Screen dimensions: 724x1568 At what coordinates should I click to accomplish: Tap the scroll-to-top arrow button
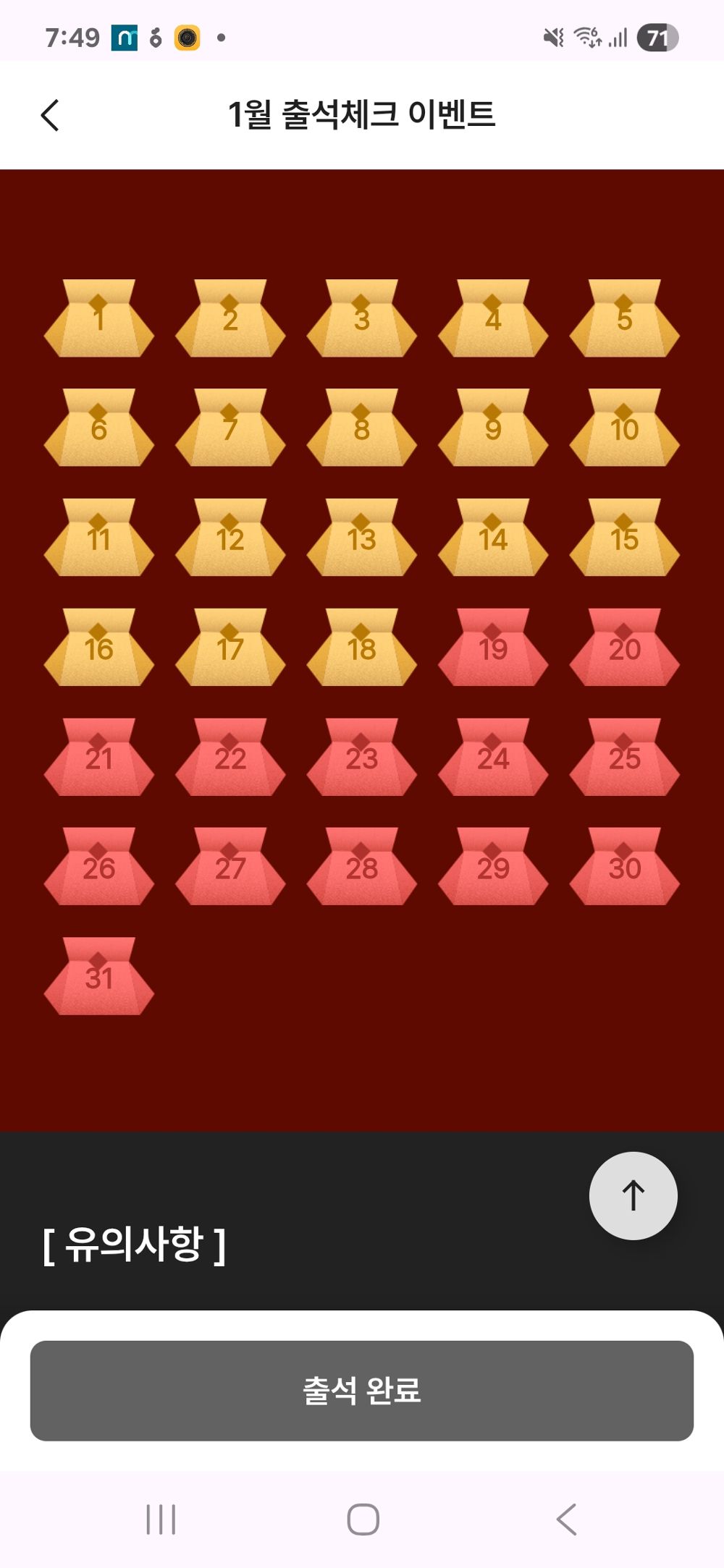point(633,1195)
